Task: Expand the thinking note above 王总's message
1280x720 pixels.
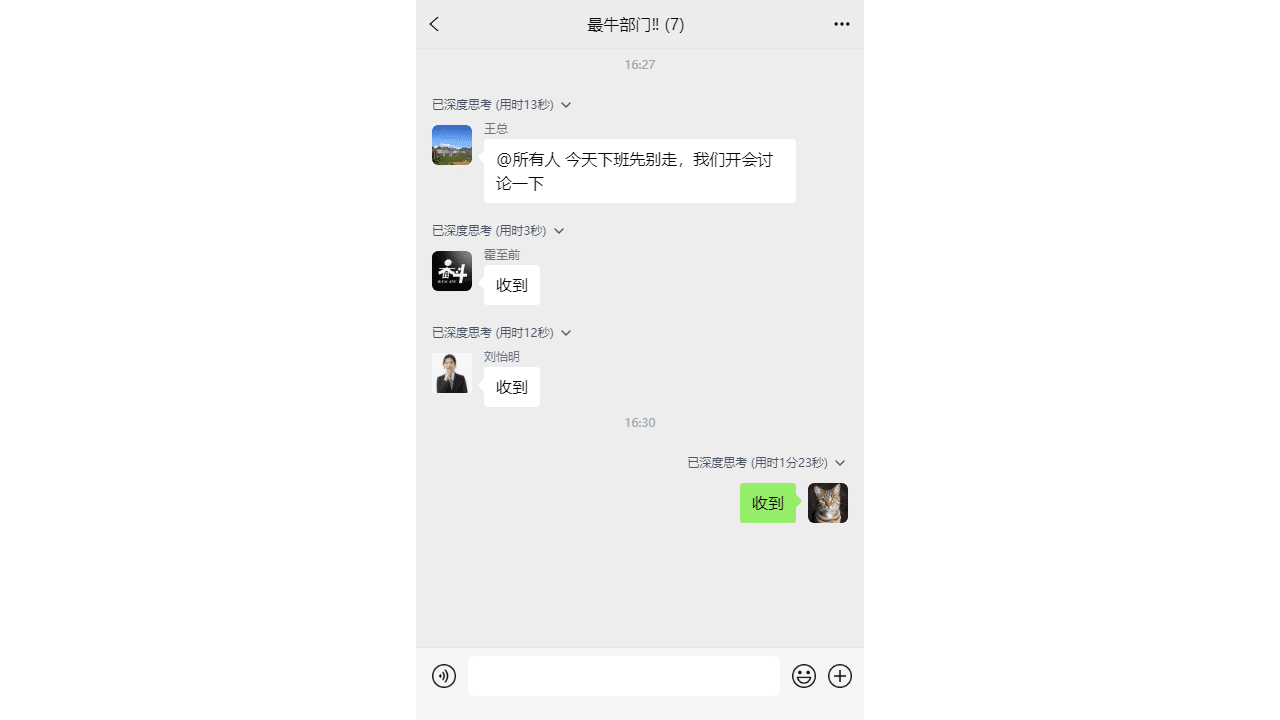Action: point(566,105)
